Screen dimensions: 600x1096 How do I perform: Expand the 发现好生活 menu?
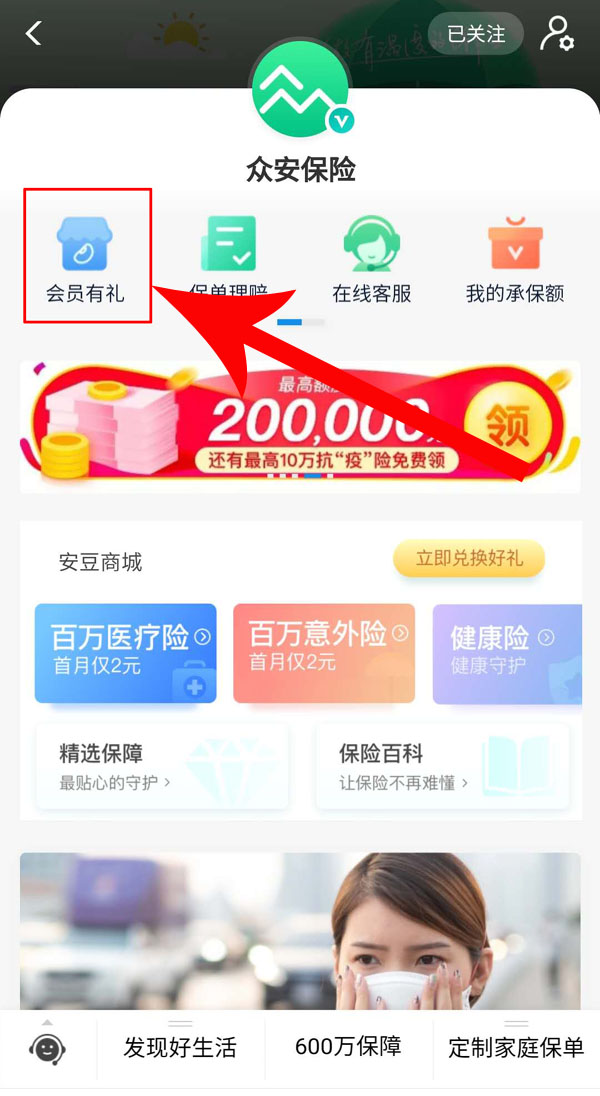(x=180, y=1047)
